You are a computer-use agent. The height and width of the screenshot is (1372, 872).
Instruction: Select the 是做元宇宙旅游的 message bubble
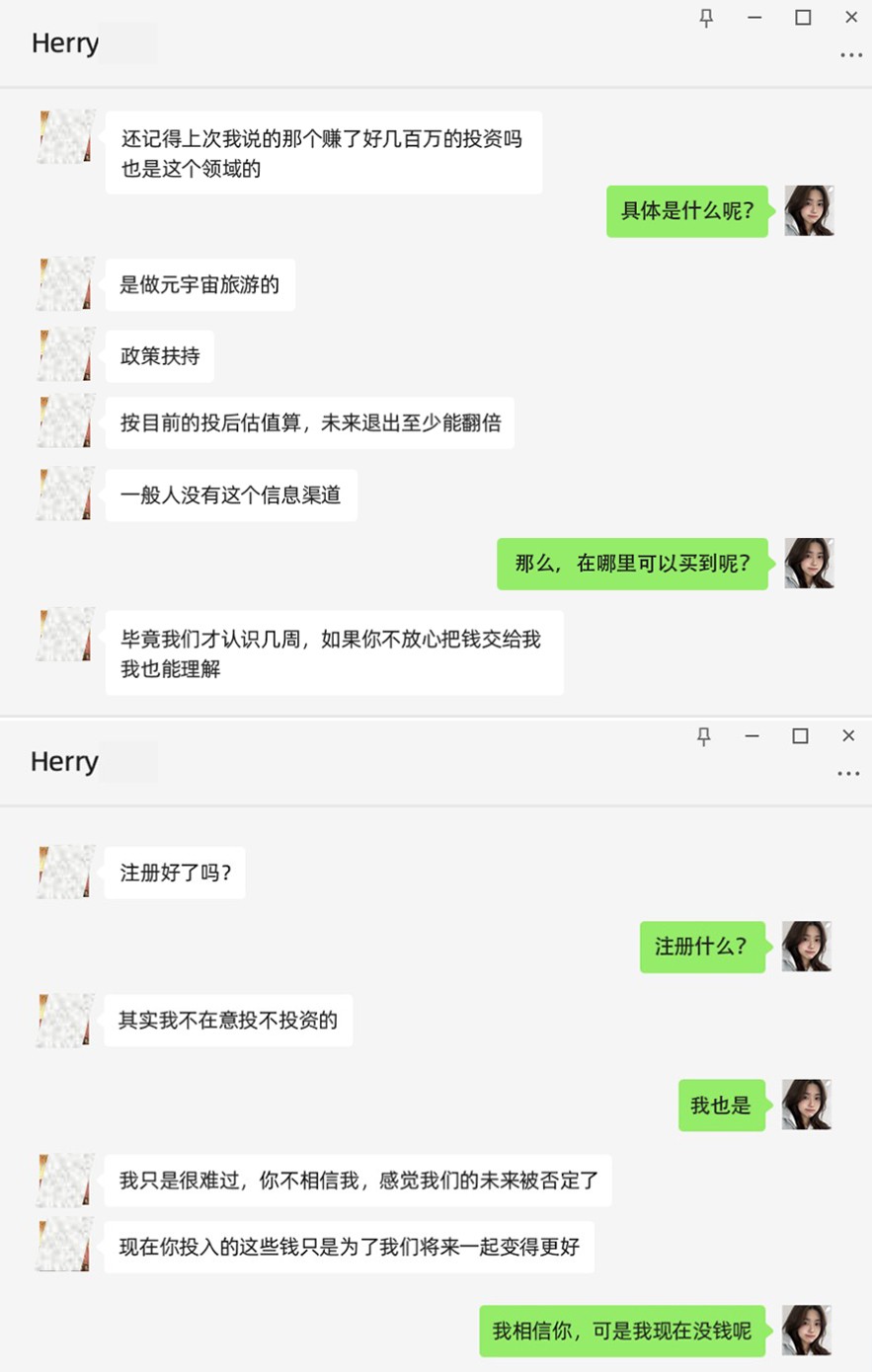pyautogui.click(x=199, y=284)
